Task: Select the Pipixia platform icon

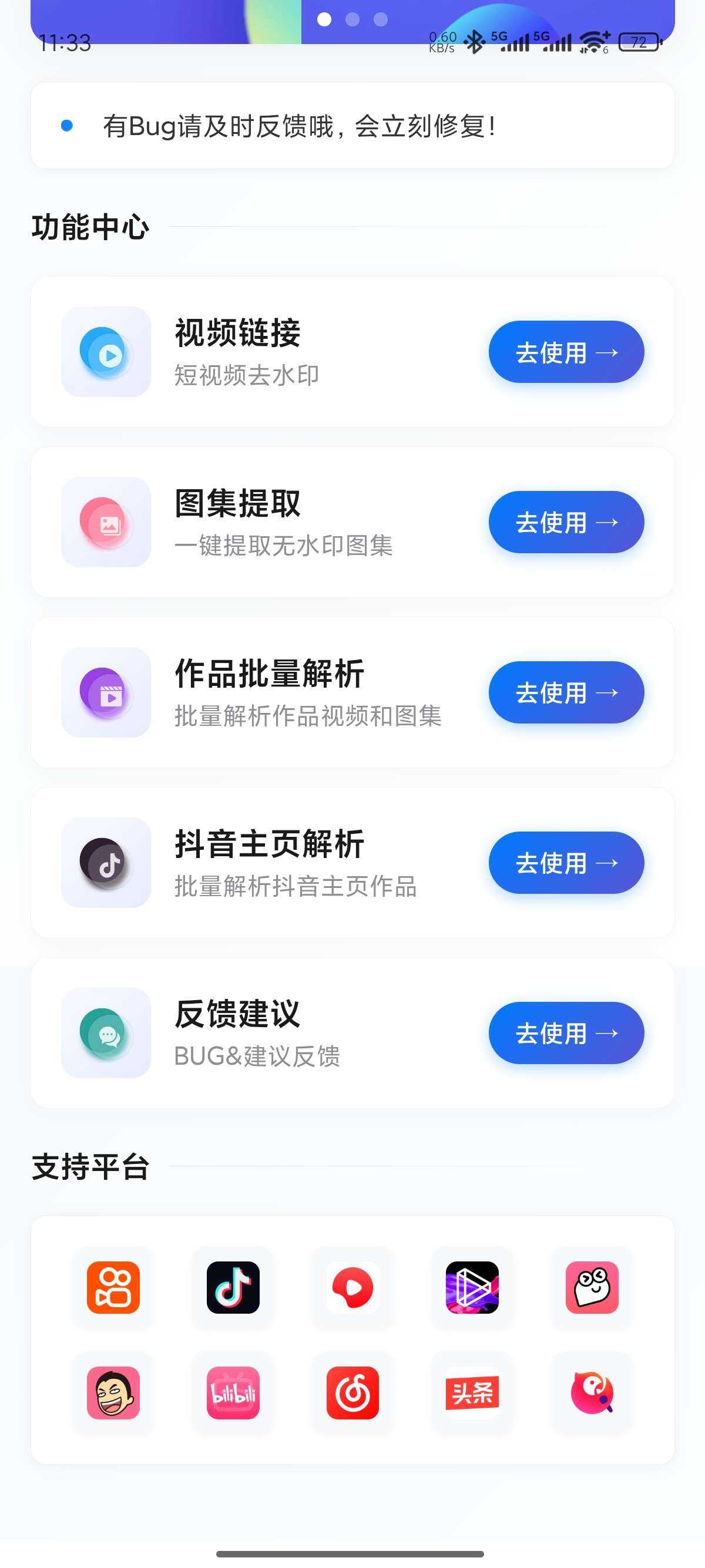Action: click(x=592, y=1288)
